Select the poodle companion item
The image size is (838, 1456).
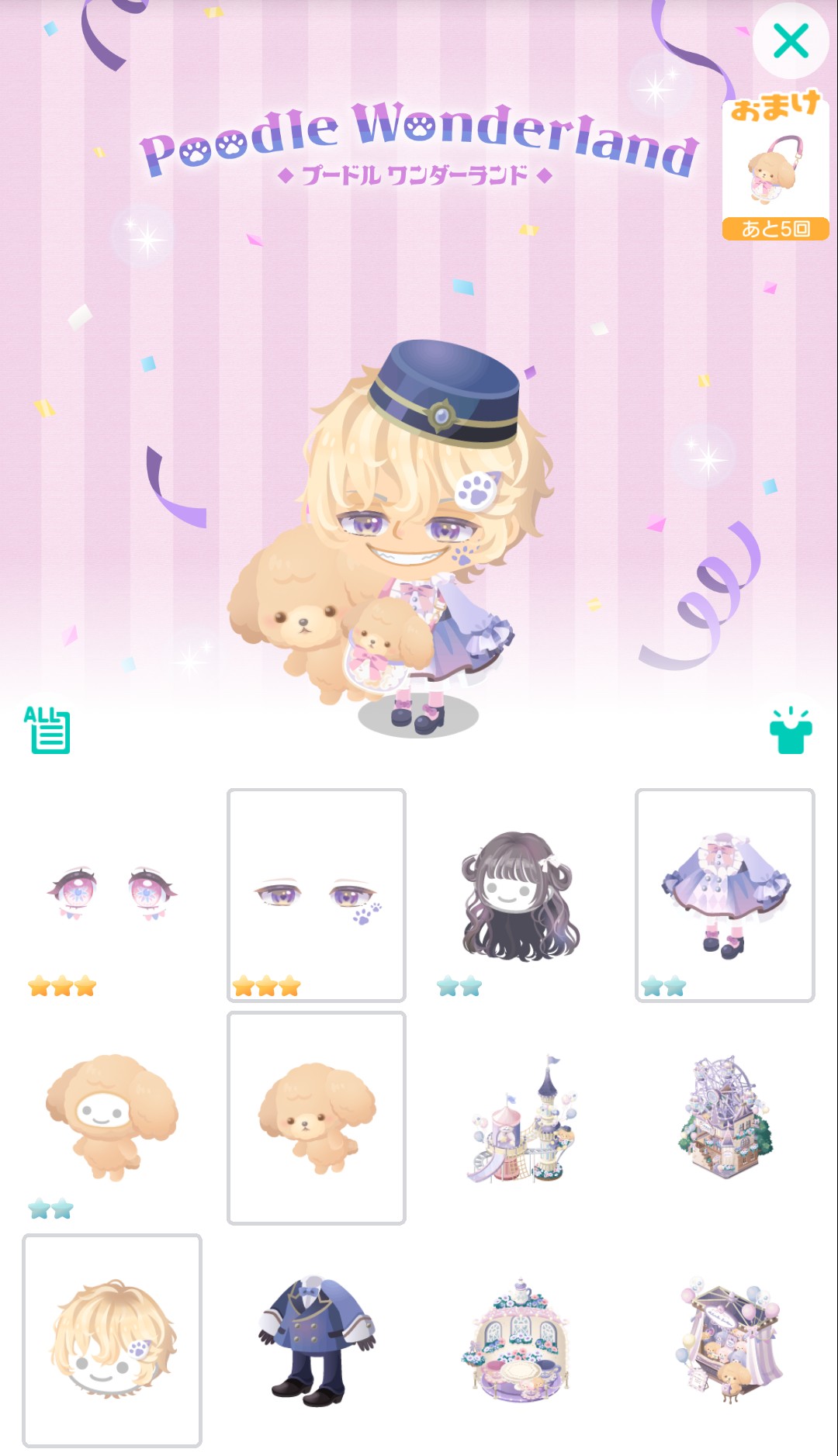[317, 1117]
